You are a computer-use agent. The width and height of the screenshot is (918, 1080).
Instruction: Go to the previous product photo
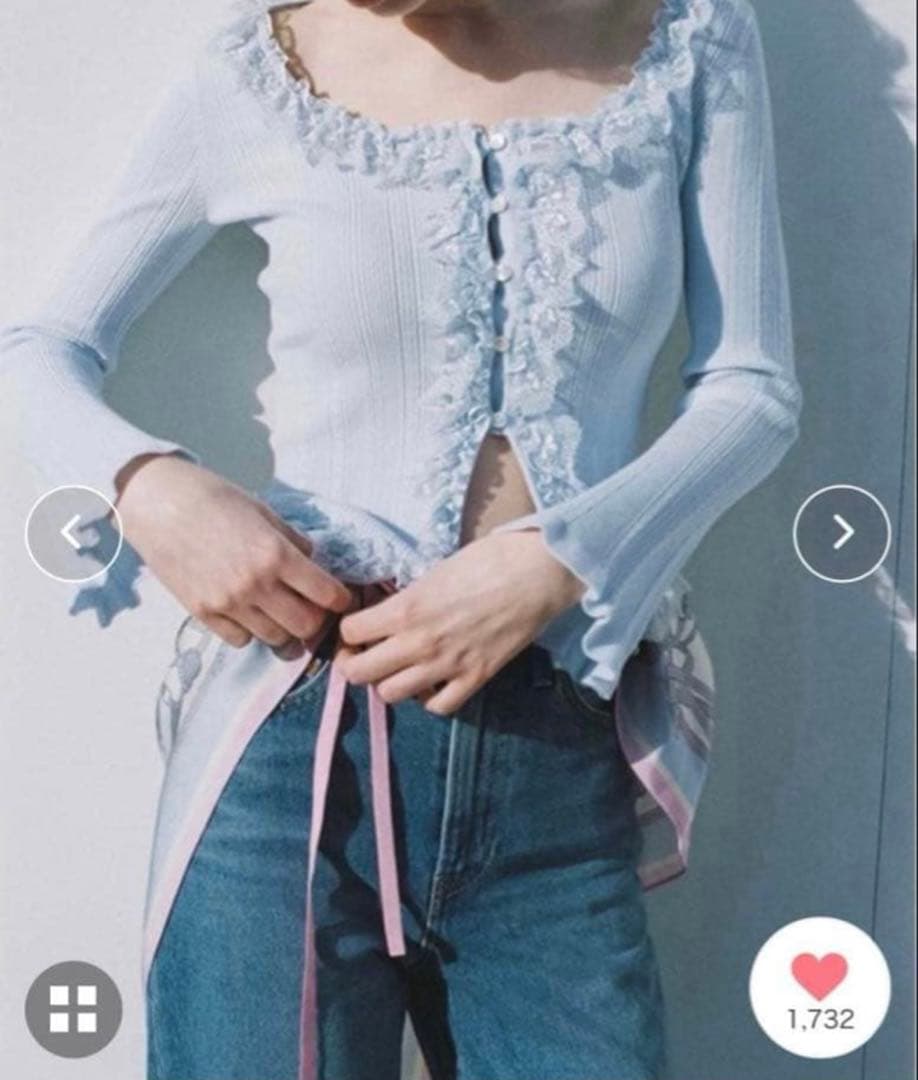tap(73, 533)
